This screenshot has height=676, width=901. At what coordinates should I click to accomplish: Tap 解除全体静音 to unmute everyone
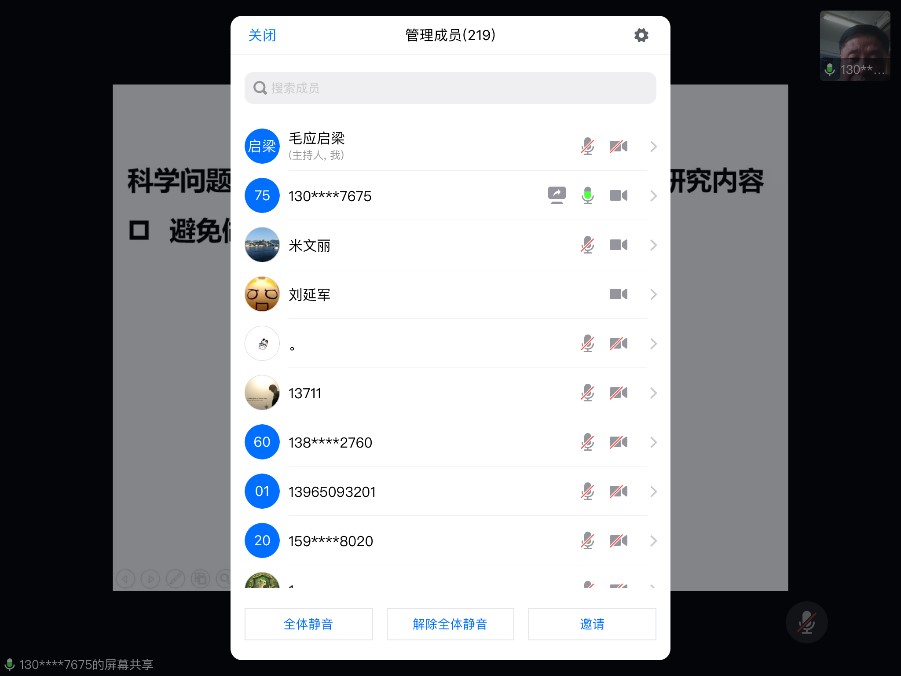tap(450, 624)
